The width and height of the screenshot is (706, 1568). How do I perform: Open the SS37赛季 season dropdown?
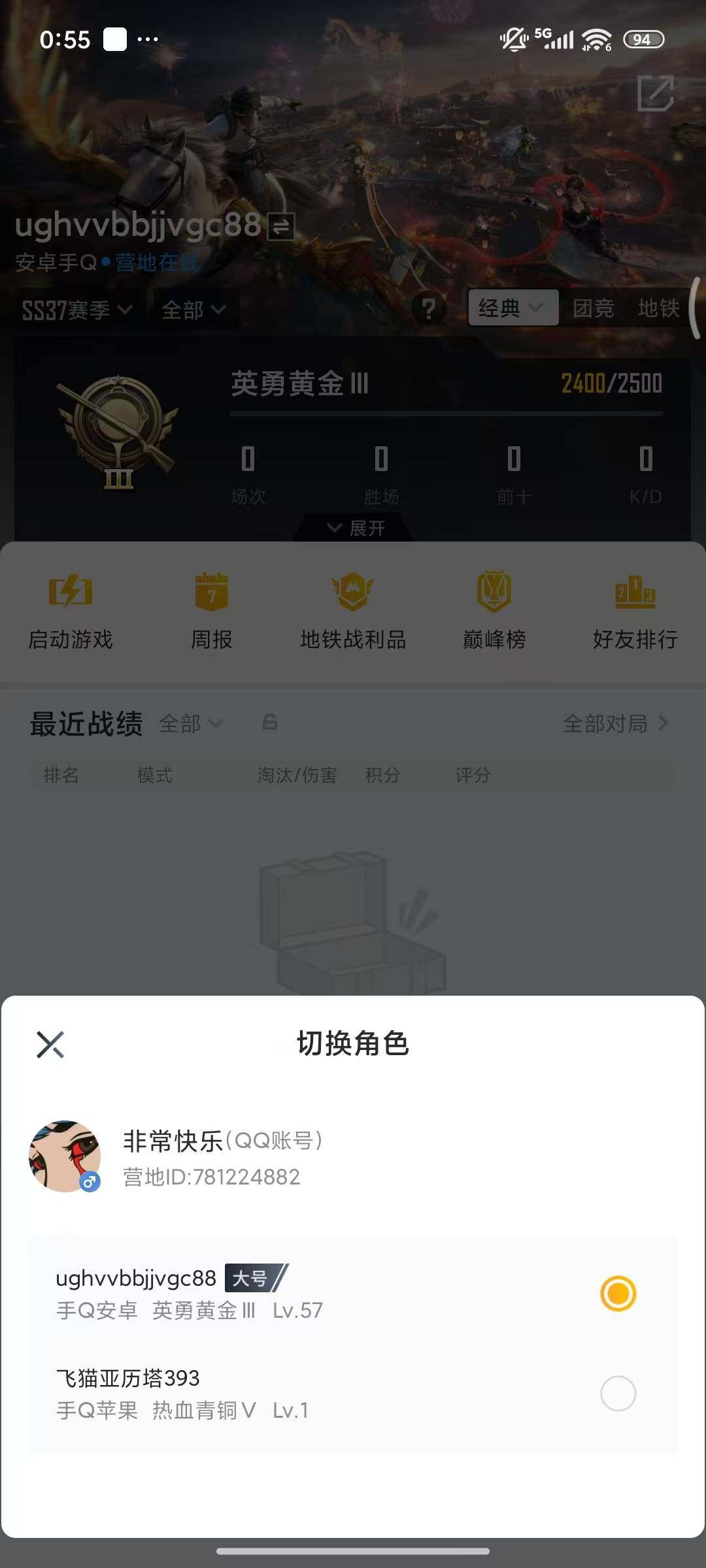click(x=75, y=310)
